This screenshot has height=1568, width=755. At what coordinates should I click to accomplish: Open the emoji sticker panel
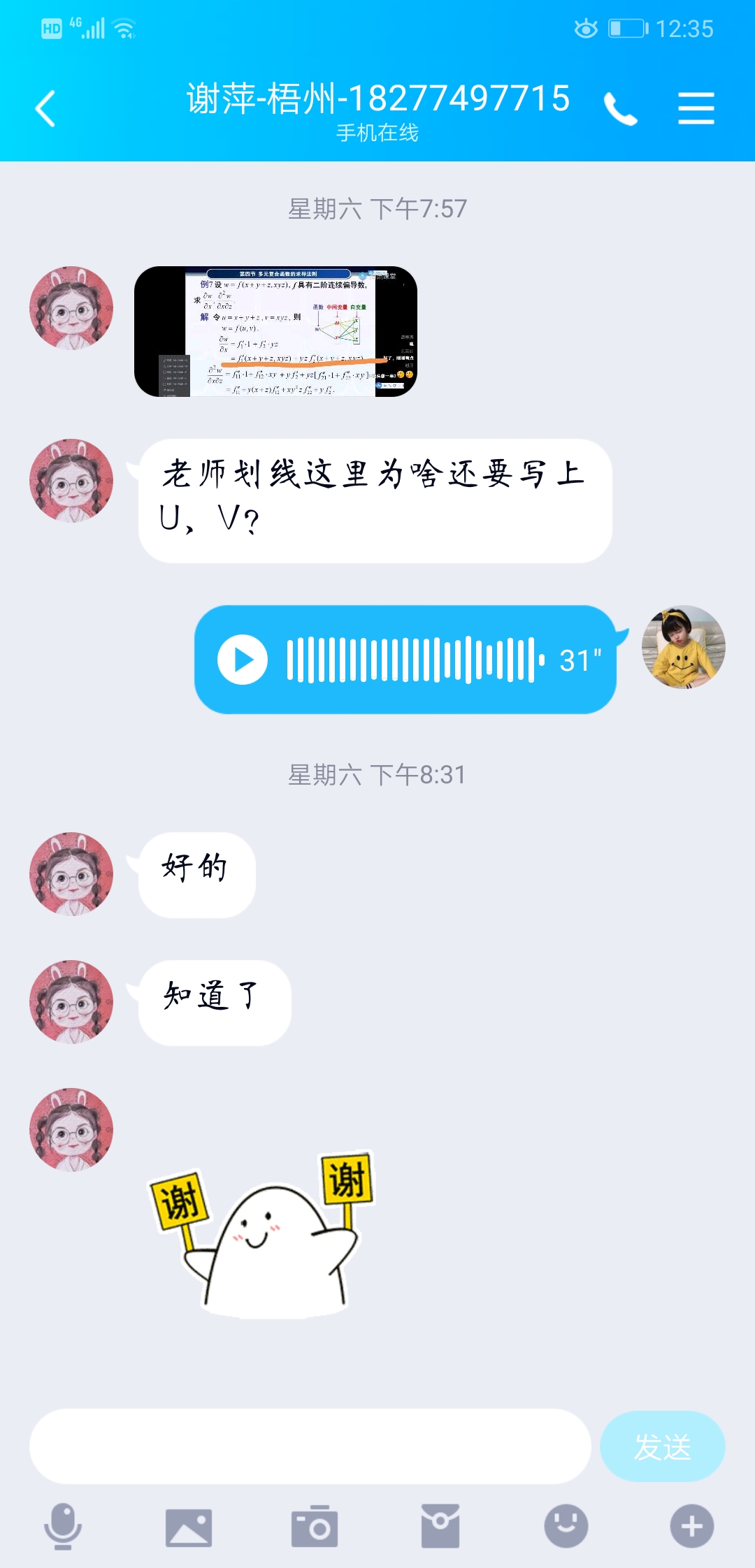(566, 1526)
